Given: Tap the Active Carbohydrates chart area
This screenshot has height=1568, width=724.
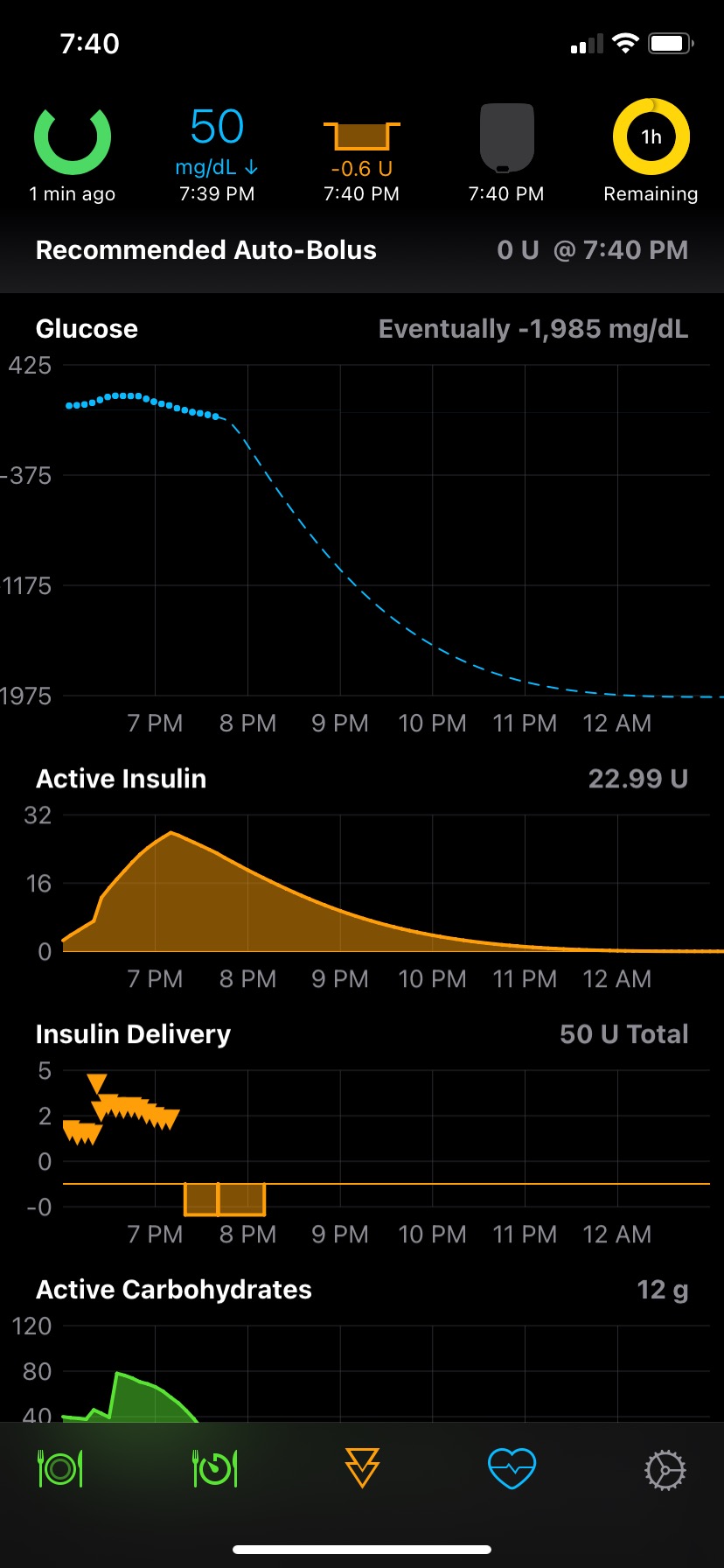Looking at the screenshot, I should click(362, 1365).
